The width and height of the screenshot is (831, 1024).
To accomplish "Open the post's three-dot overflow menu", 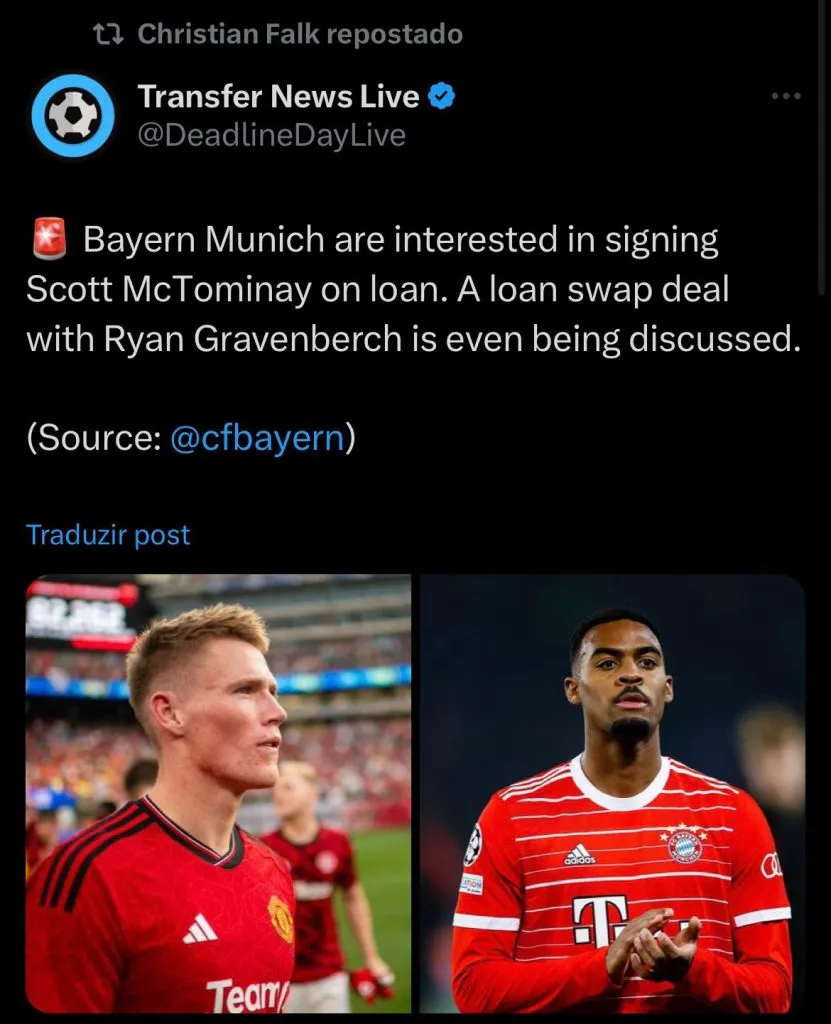I will (x=786, y=96).
